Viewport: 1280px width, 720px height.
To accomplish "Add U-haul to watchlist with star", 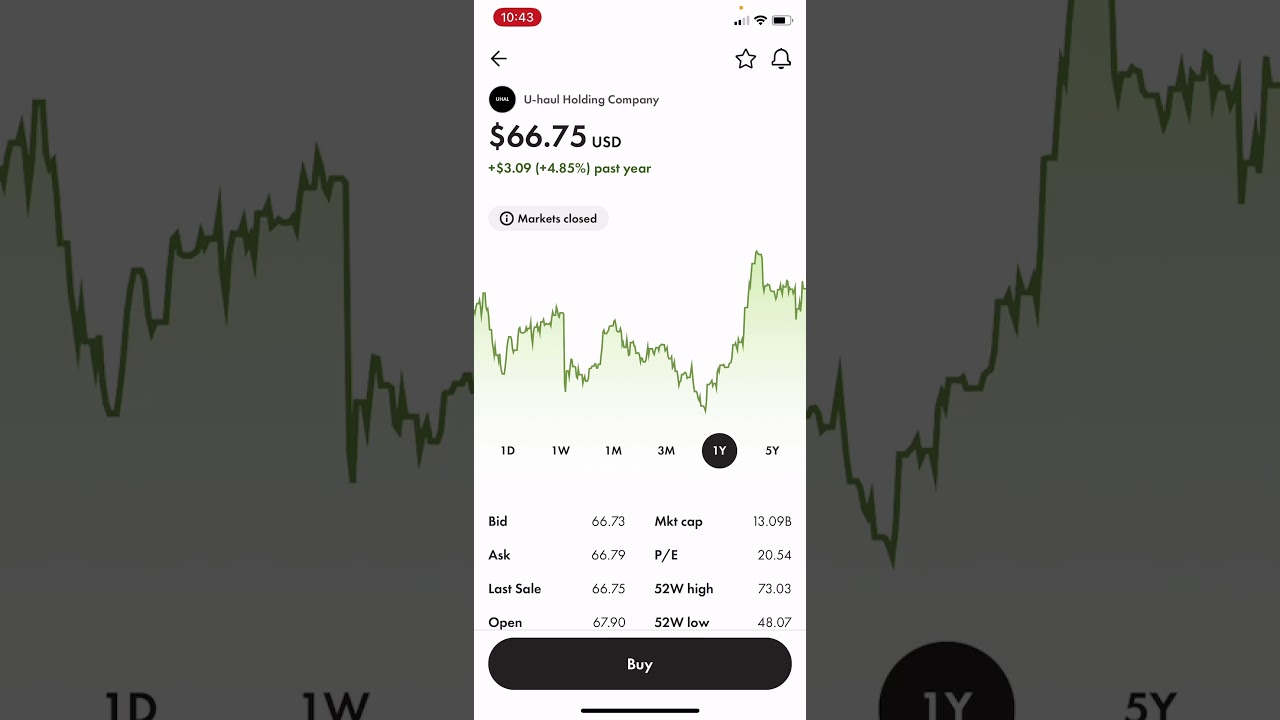I will (746, 59).
